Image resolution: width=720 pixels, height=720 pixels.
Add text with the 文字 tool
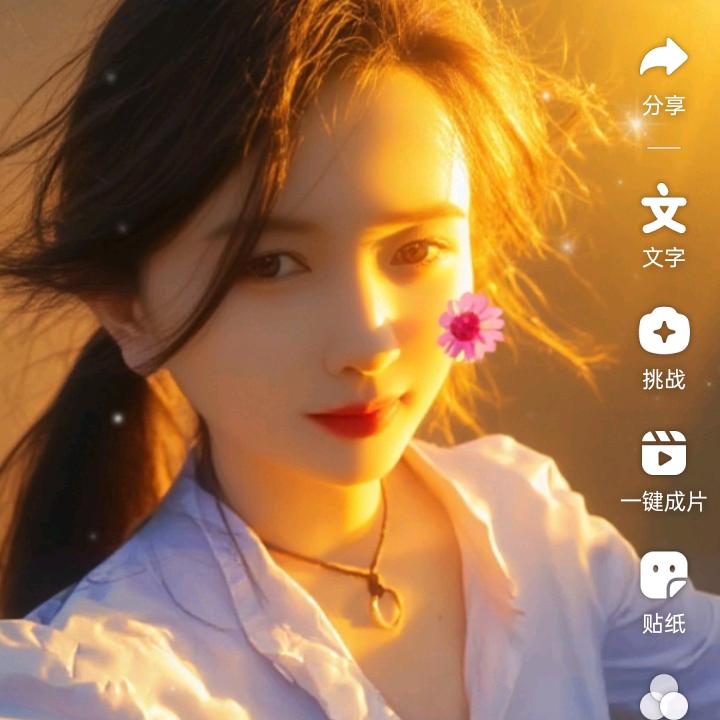coord(664,209)
